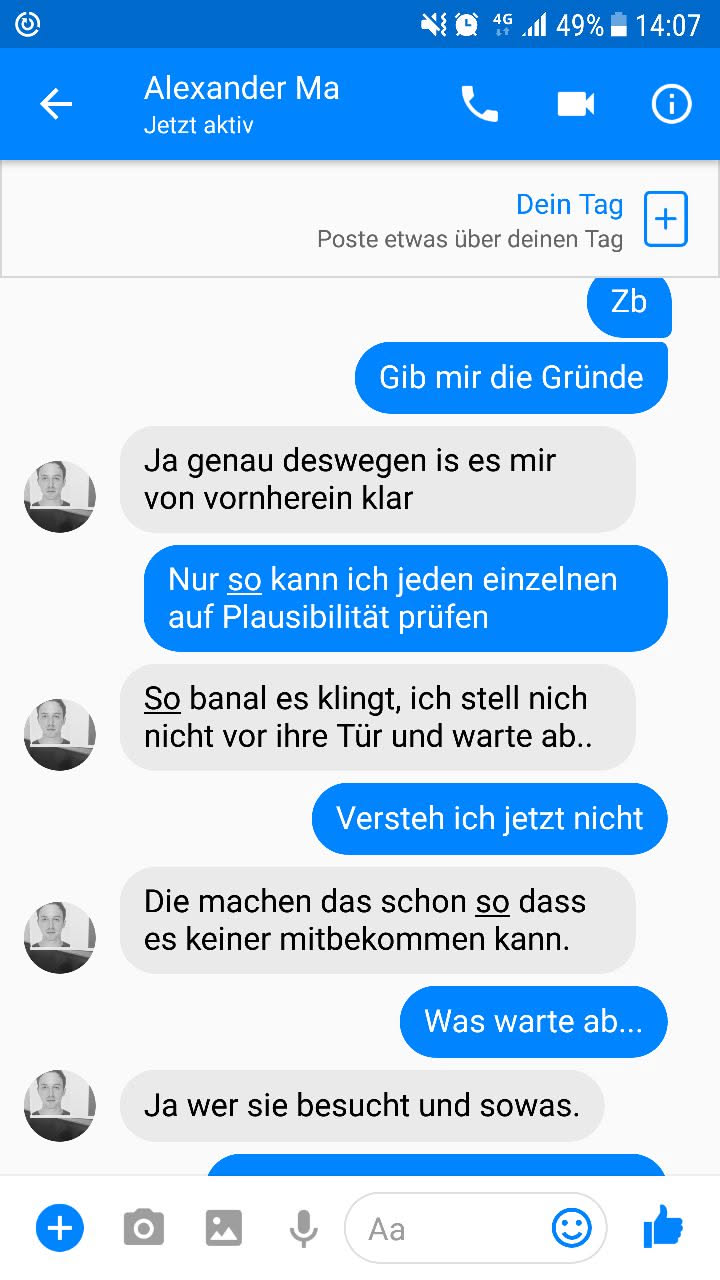Image resolution: width=720 pixels, height=1280 pixels.
Task: Focus the Aa message input field
Action: tap(450, 1228)
